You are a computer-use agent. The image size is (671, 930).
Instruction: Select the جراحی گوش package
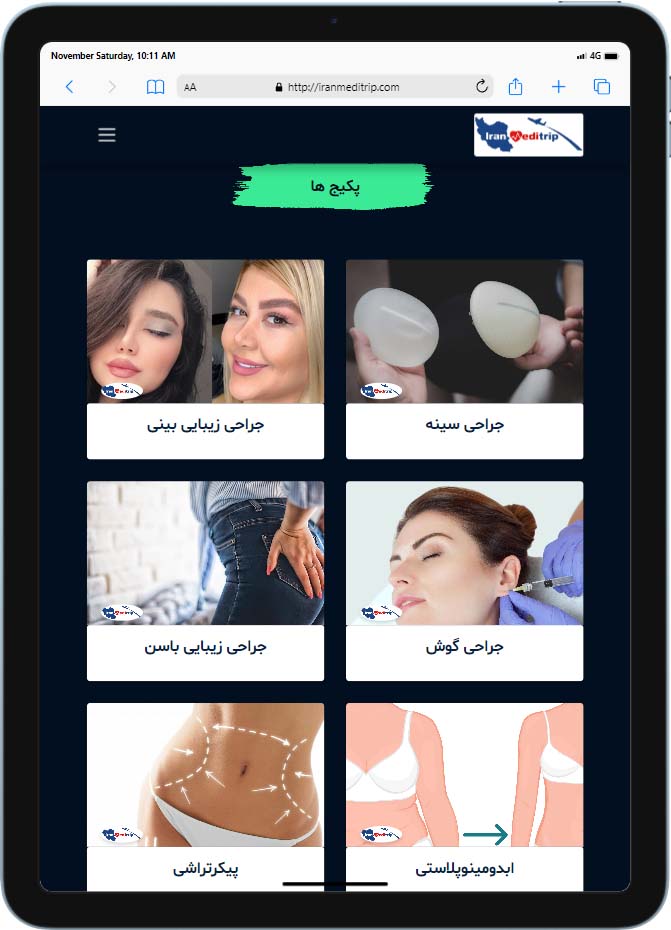pyautogui.click(x=464, y=581)
